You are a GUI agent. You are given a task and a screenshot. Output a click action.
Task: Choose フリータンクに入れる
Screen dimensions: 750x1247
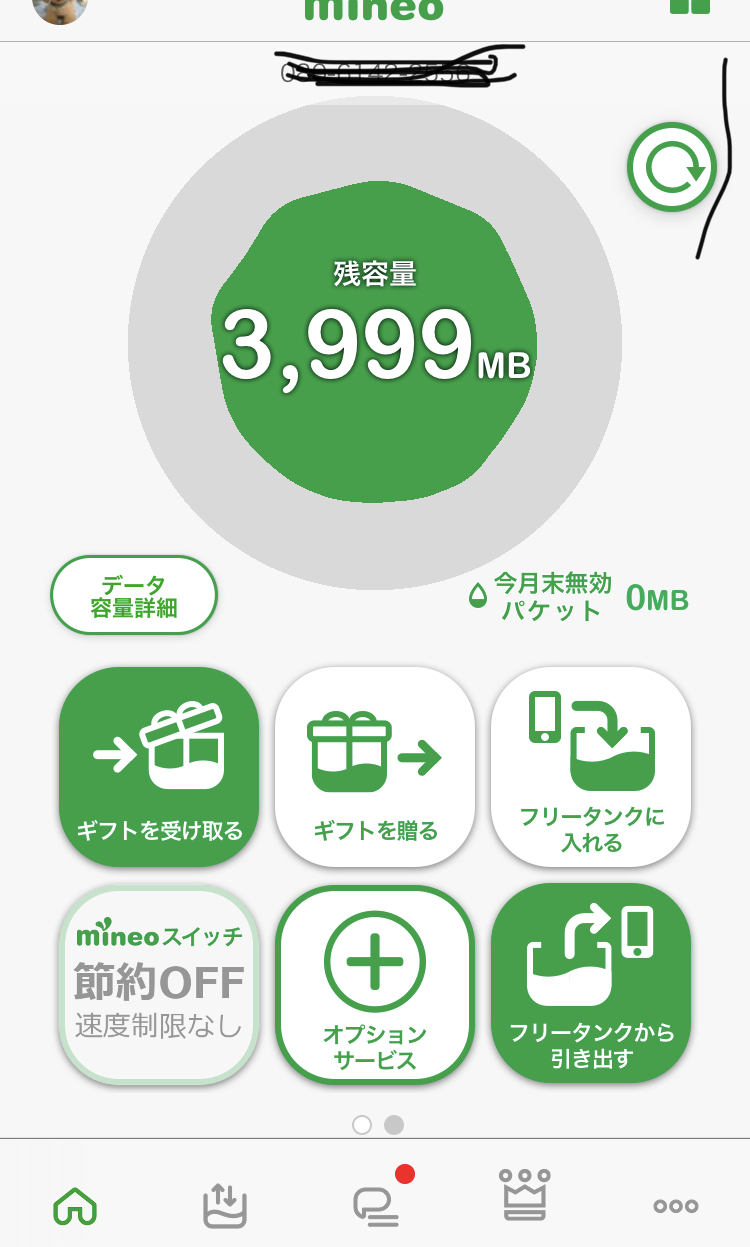591,766
